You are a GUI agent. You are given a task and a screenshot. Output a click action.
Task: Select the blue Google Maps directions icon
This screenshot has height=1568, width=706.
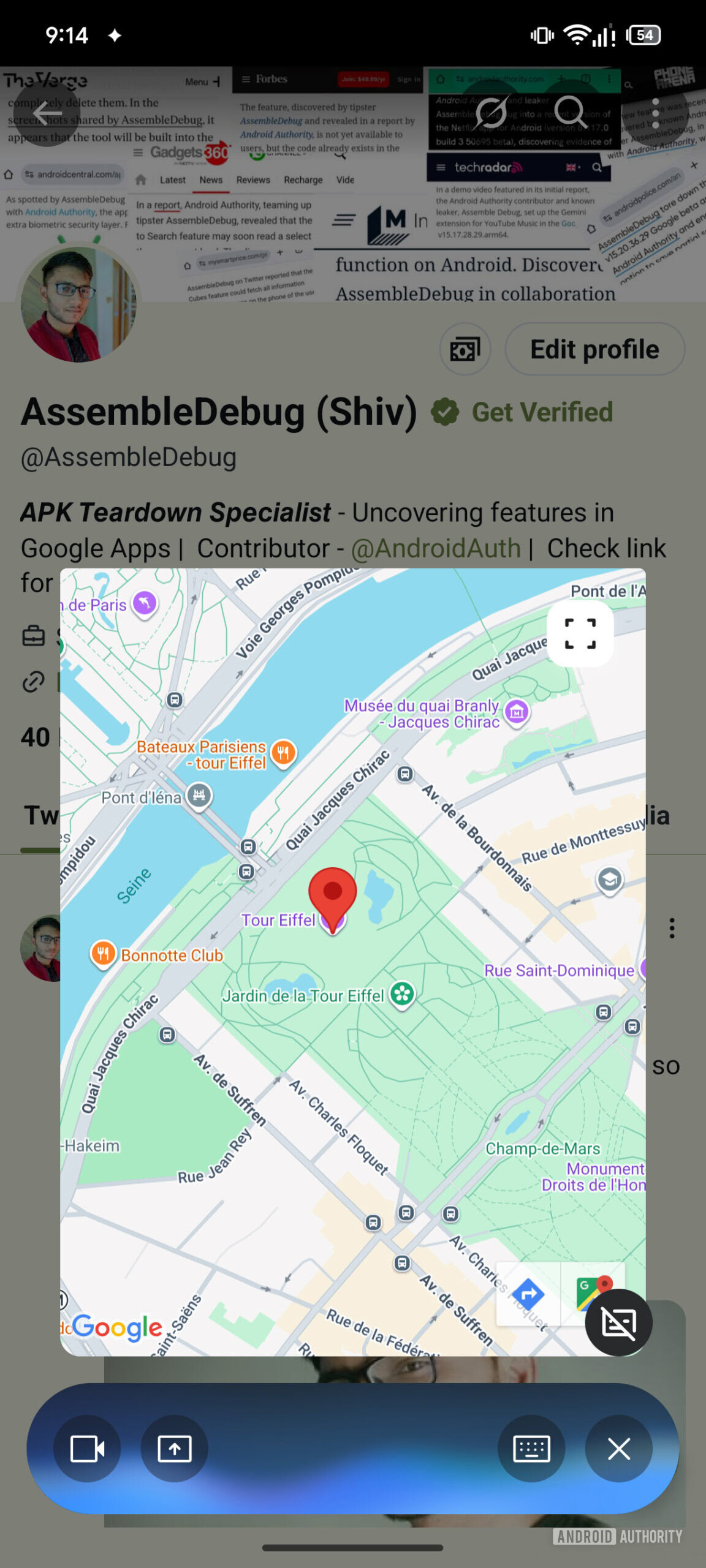coord(528,1294)
